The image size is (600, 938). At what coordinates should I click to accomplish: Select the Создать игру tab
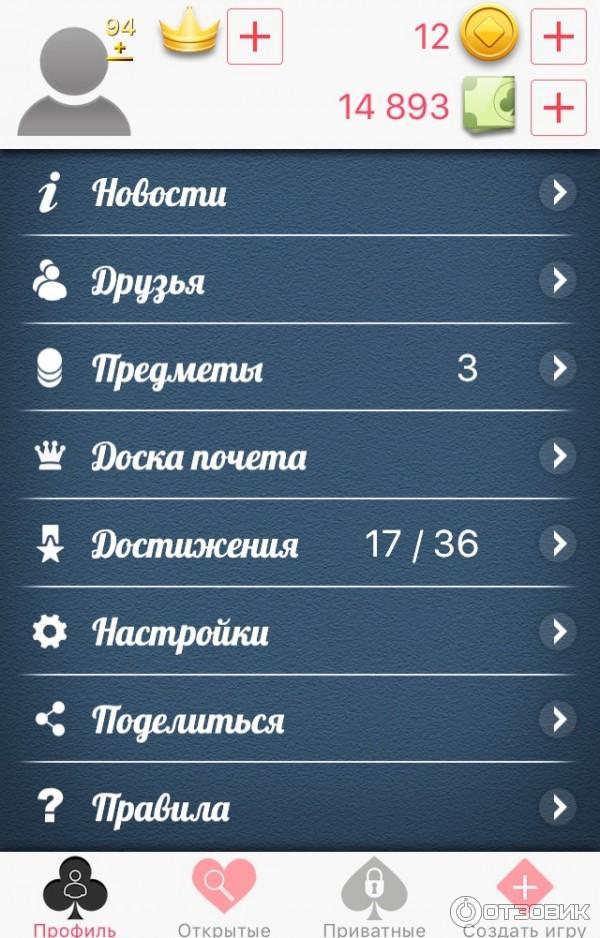[x=524, y=897]
